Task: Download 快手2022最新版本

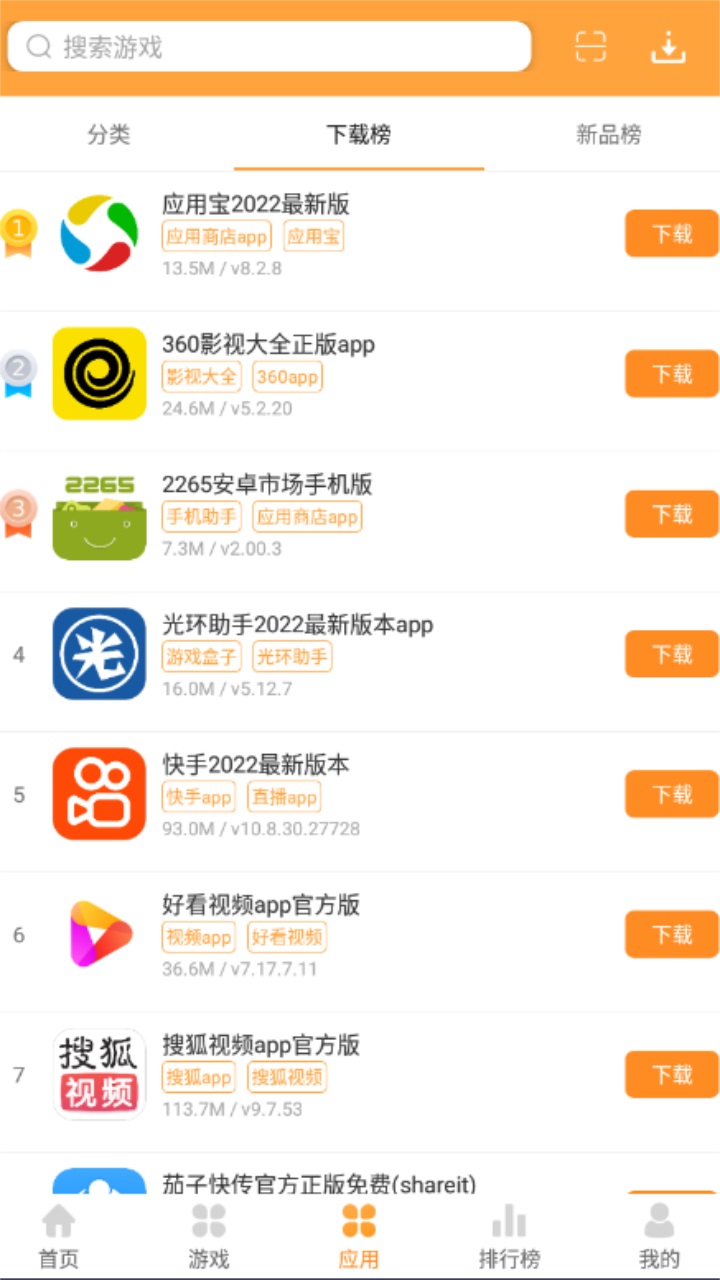Action: pyautogui.click(x=671, y=794)
